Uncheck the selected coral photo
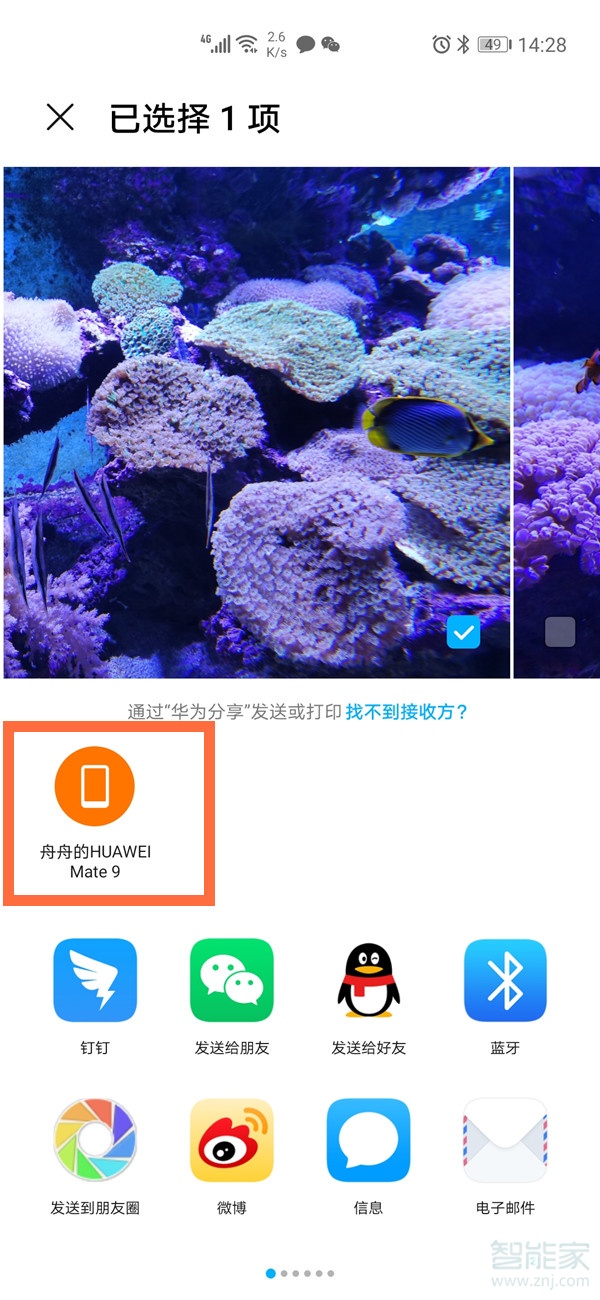600x1300 pixels. click(x=463, y=632)
